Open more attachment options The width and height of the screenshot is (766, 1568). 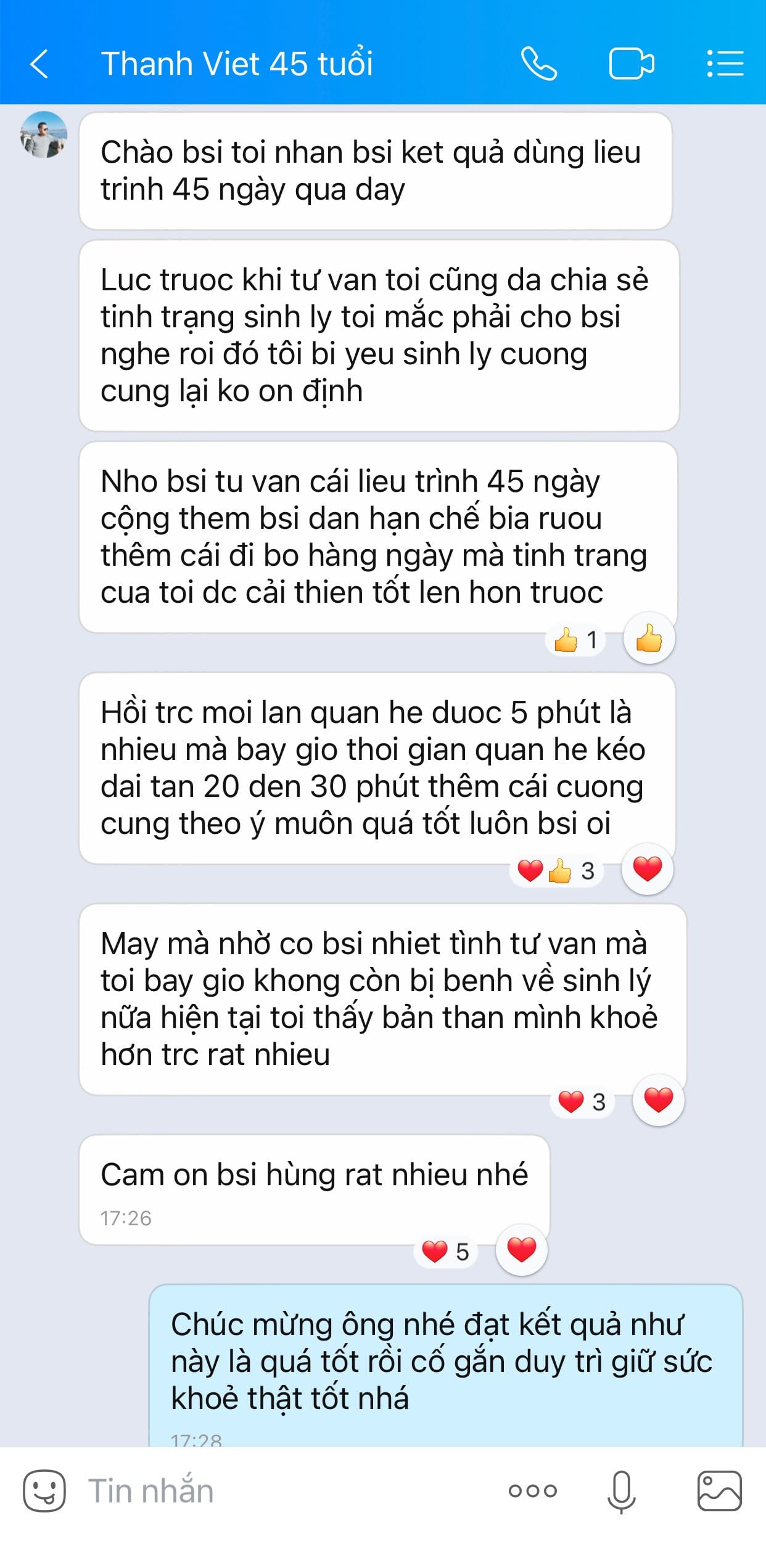[x=533, y=1490]
